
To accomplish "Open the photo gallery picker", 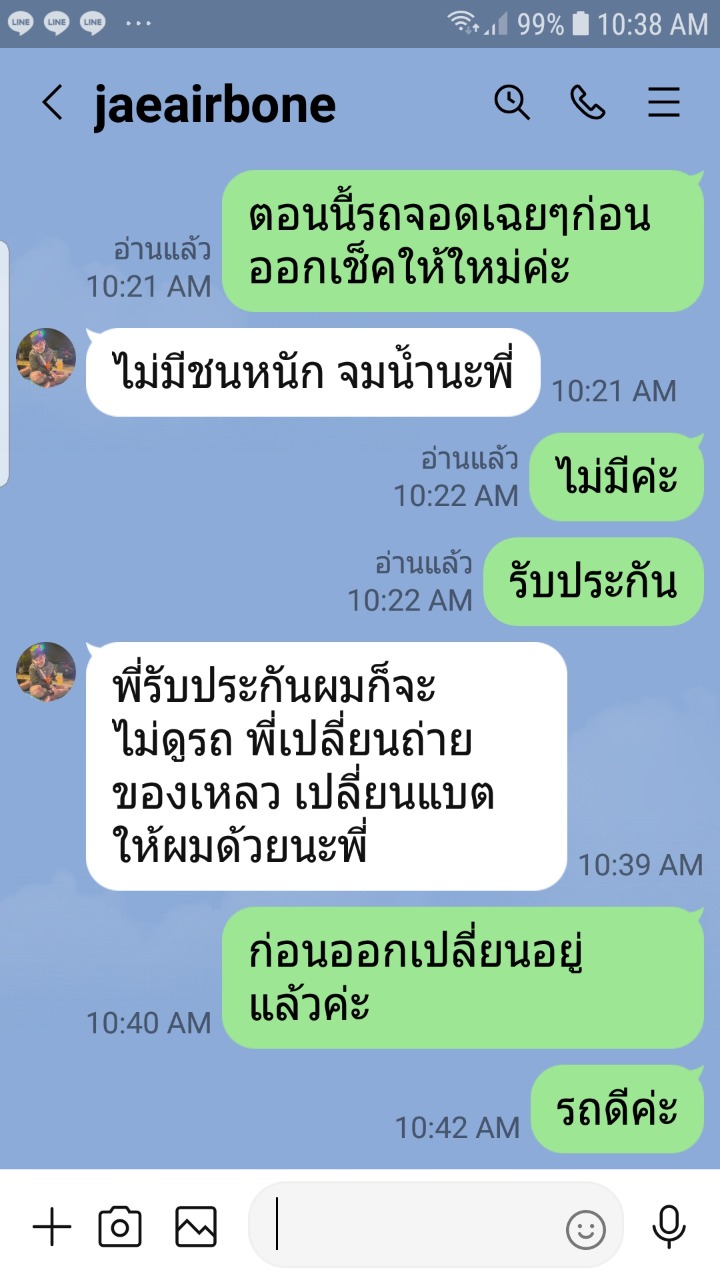I will [x=196, y=1226].
